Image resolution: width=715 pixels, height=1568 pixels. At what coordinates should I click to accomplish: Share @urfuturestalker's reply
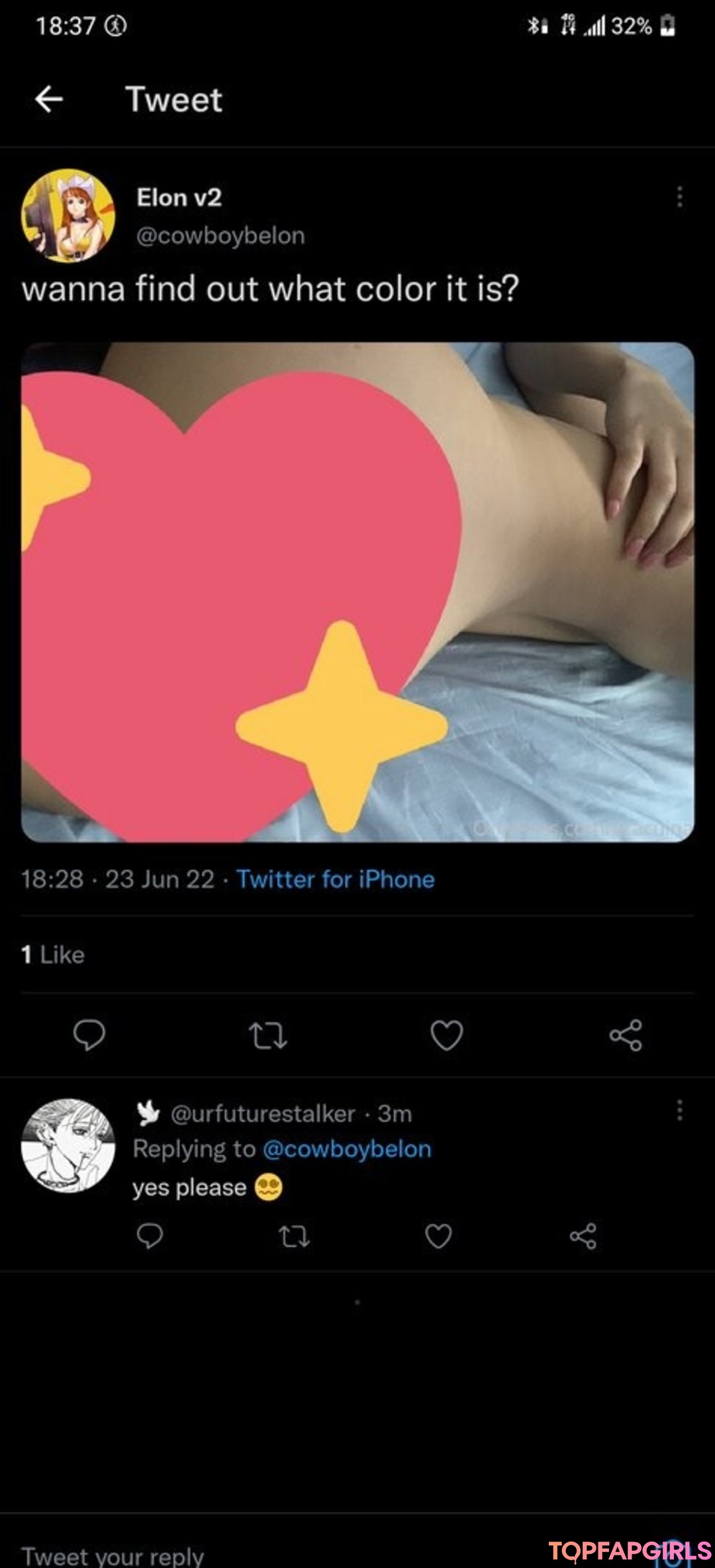583,1236
